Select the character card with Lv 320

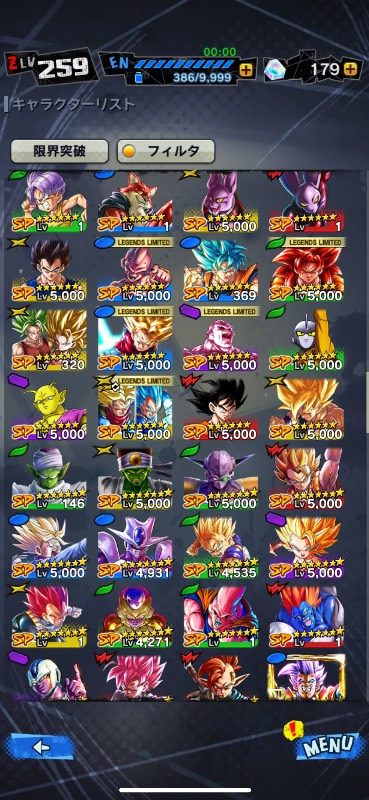tap(49, 338)
